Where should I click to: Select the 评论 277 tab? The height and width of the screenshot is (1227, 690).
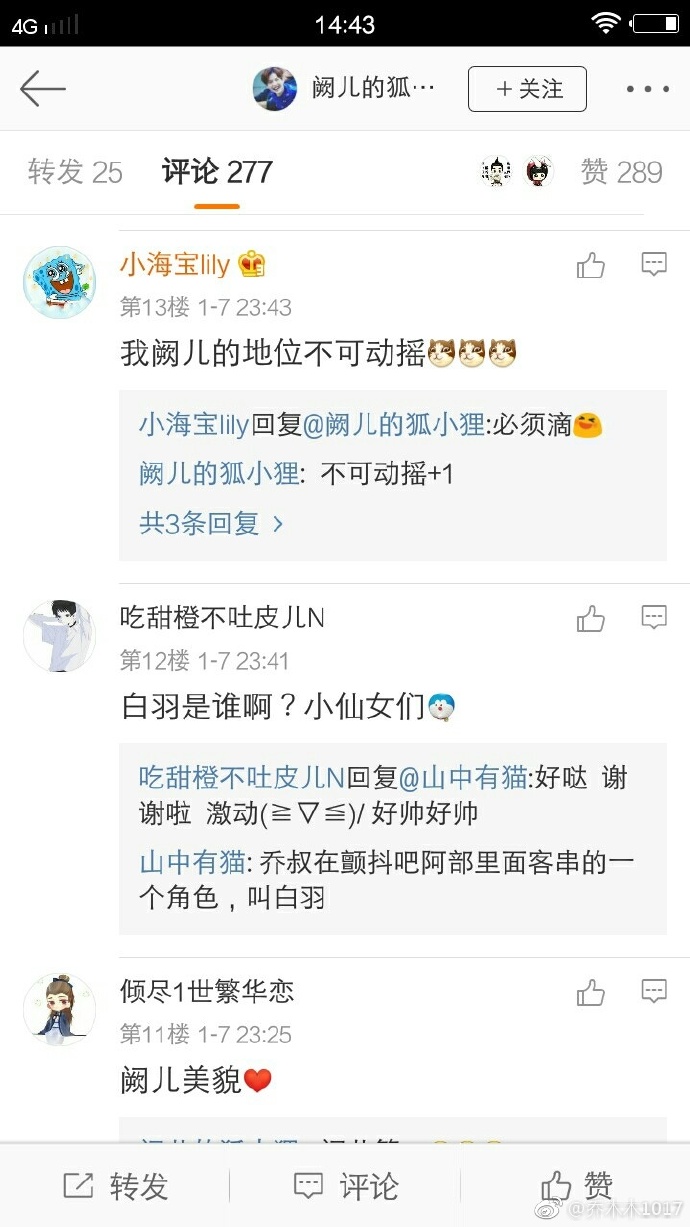coord(217,172)
